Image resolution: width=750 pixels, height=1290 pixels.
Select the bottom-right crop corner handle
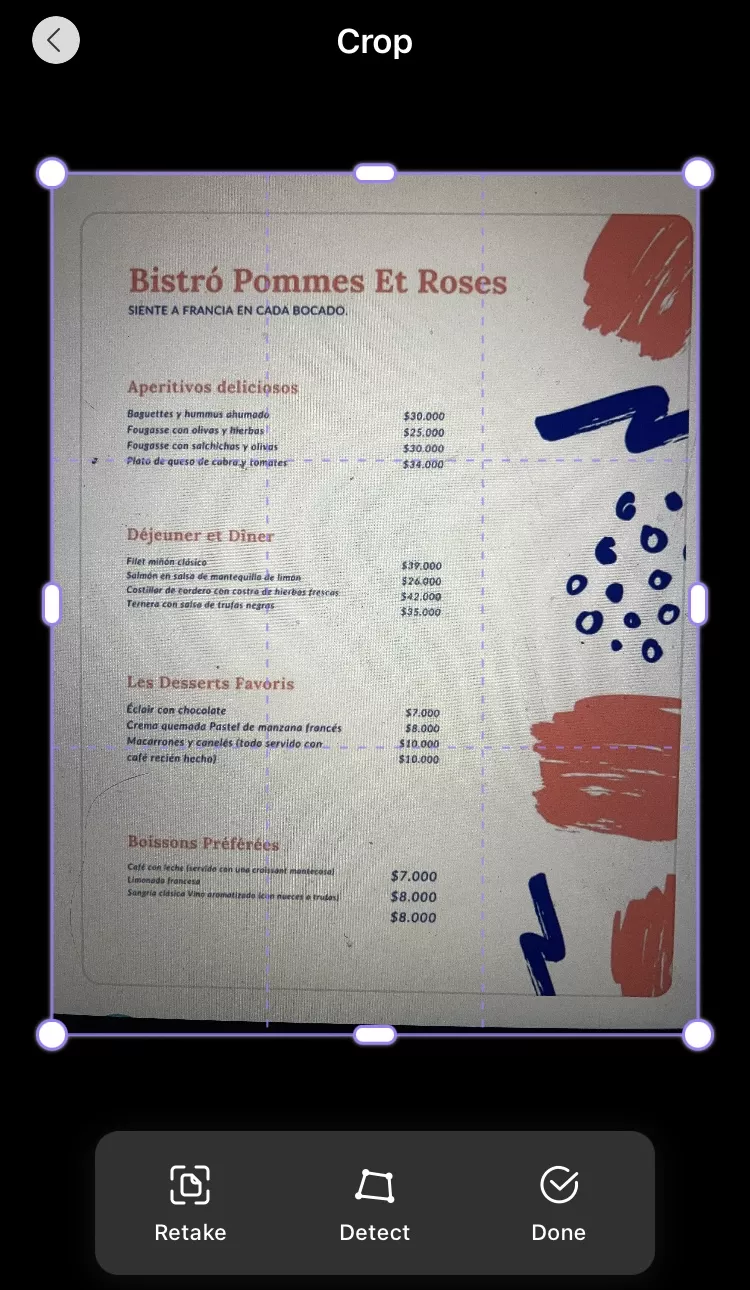click(x=698, y=1034)
